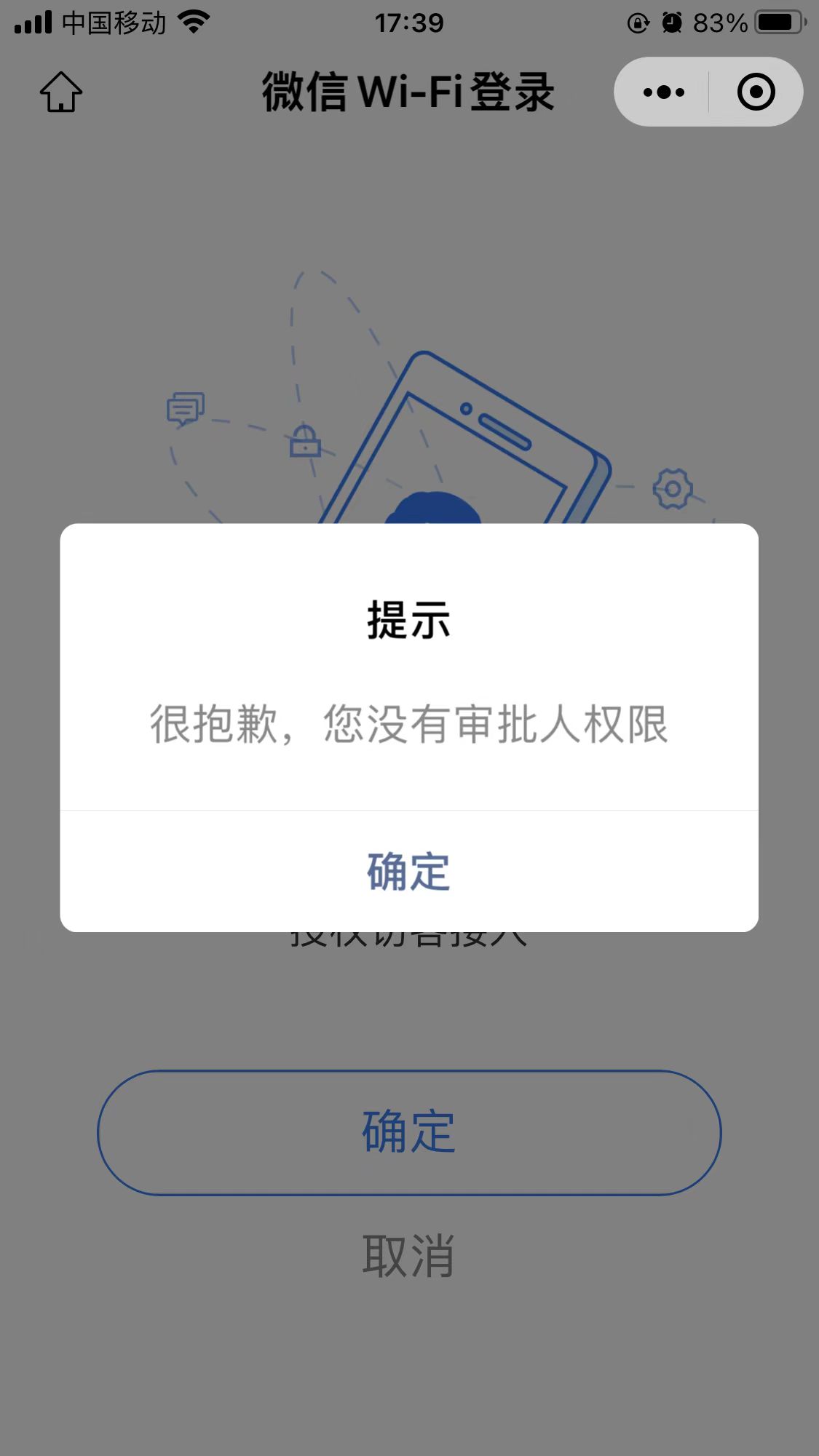Viewport: 819px width, 1456px height.
Task: Tap 取消 to cancel authorization
Action: point(408,1256)
